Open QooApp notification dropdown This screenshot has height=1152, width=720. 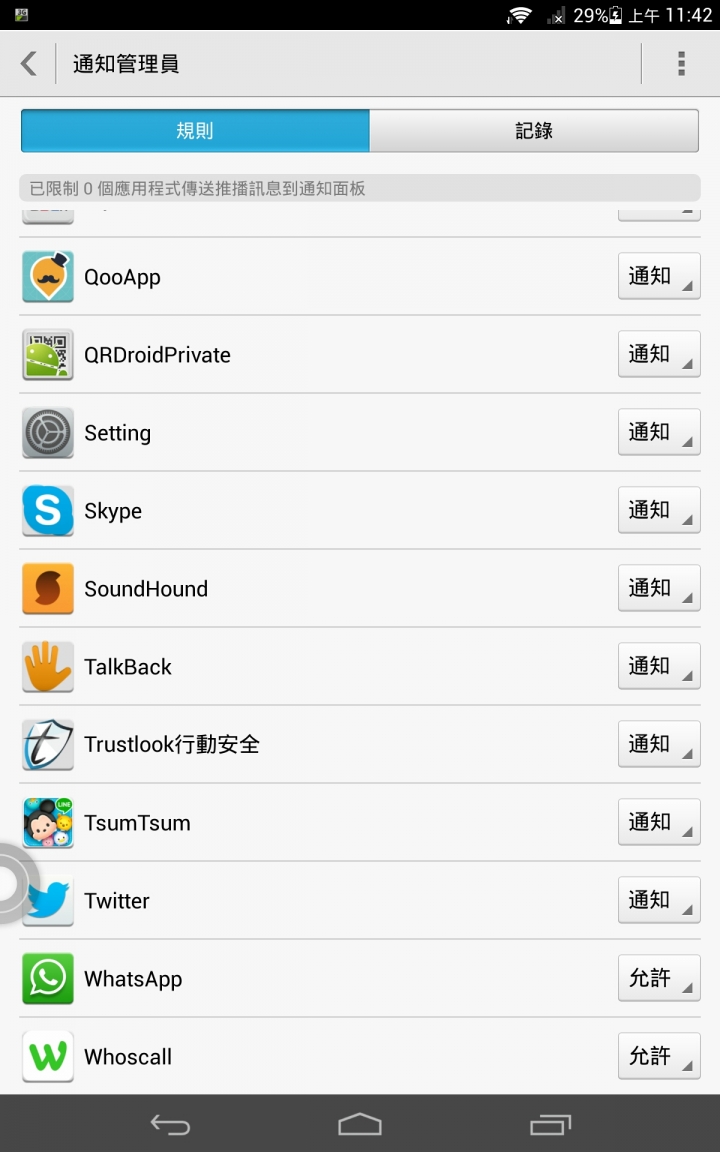(658, 277)
